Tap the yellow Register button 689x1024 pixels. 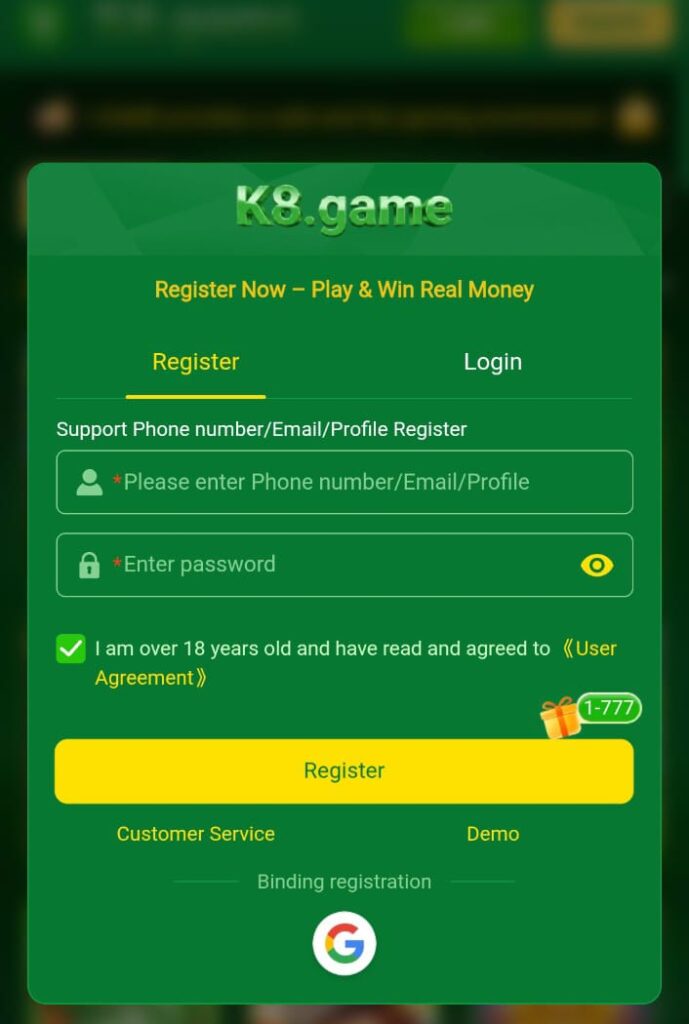(344, 771)
